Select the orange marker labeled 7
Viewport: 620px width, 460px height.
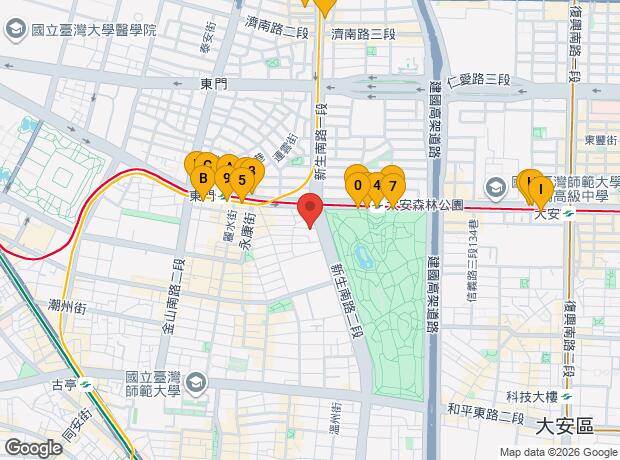393,185
